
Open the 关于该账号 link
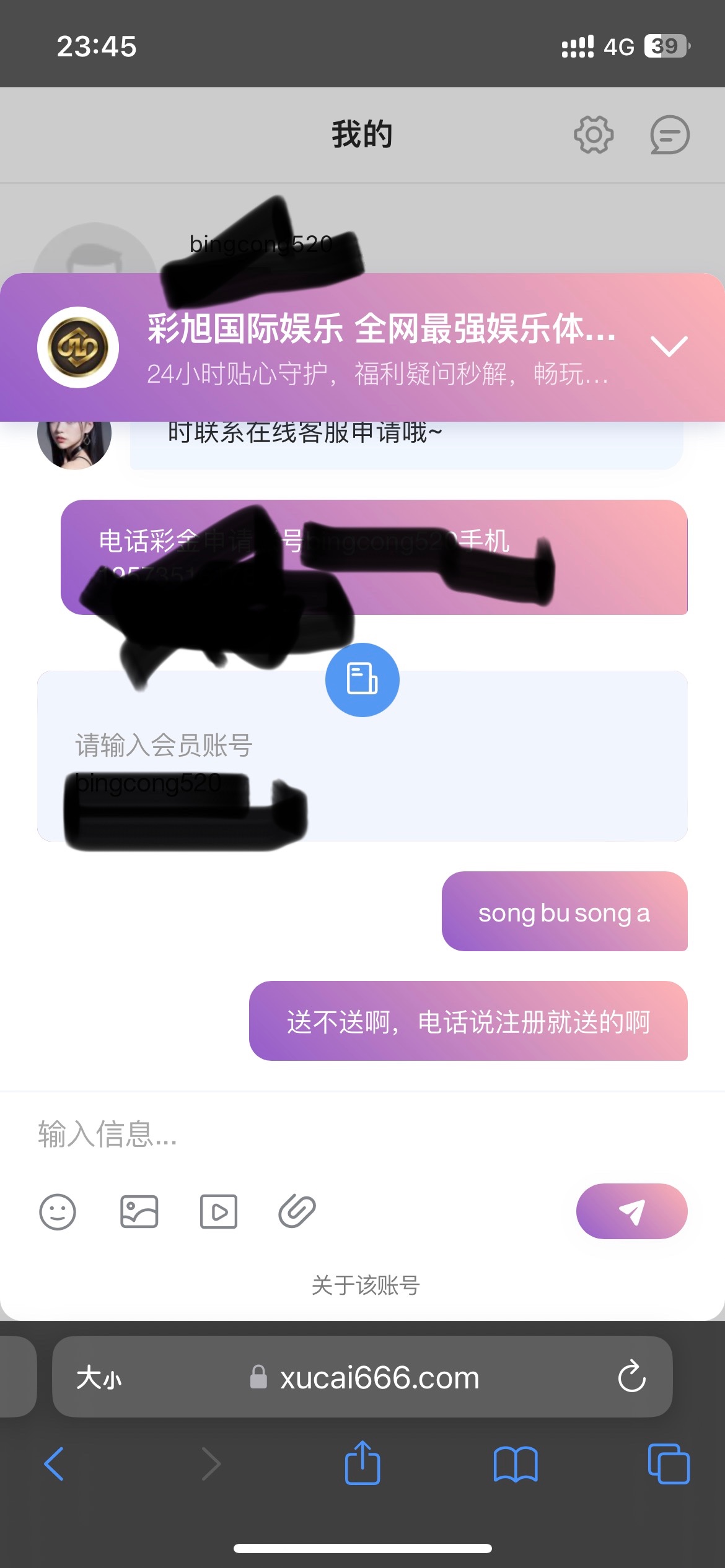[x=365, y=1285]
